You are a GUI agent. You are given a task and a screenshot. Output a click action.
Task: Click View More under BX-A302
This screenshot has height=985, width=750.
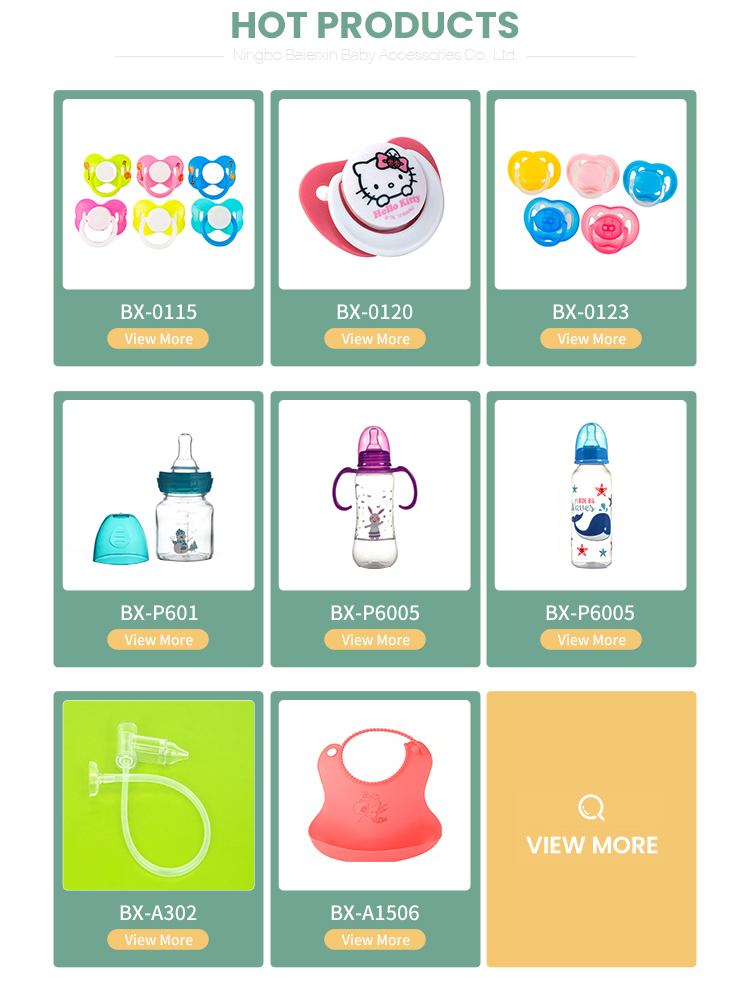click(157, 940)
